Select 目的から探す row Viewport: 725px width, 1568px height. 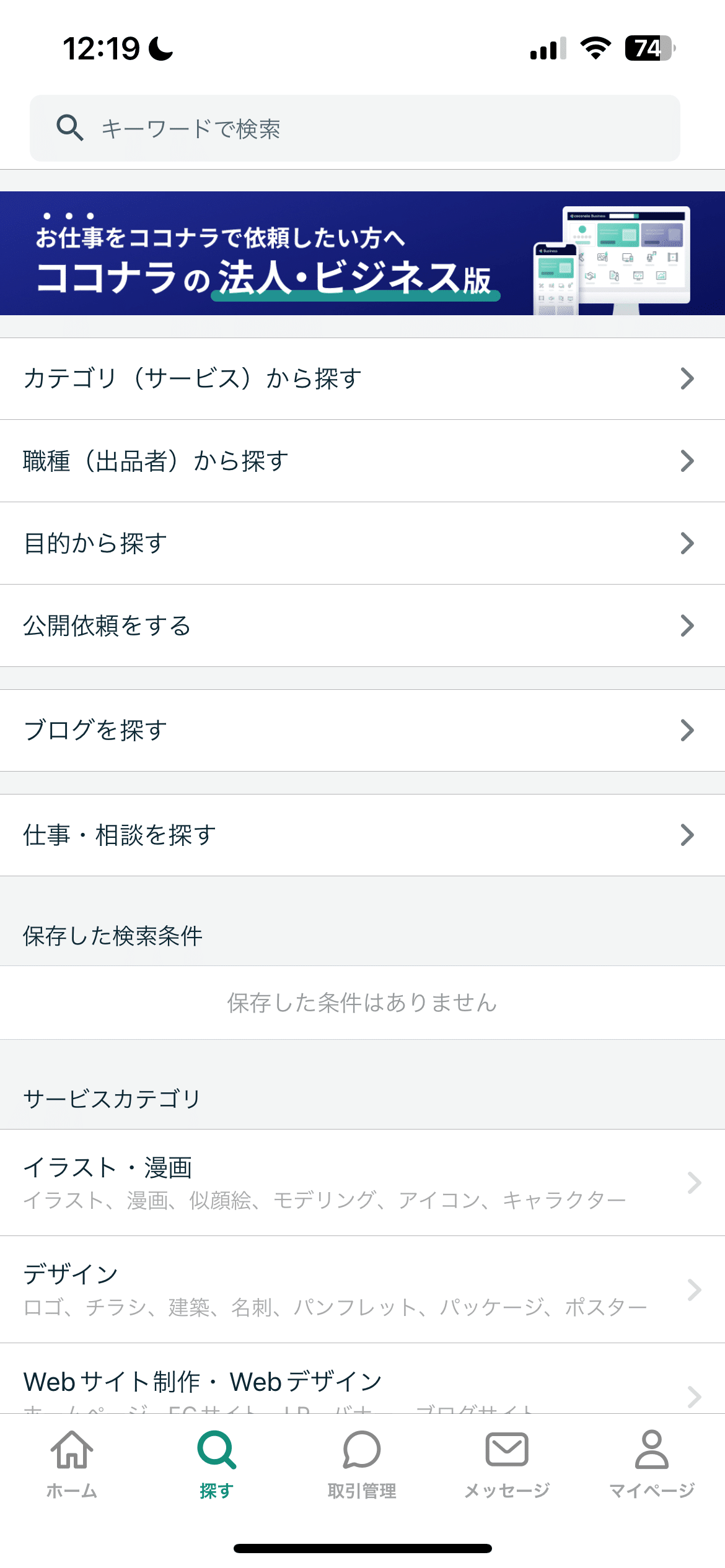coord(362,543)
